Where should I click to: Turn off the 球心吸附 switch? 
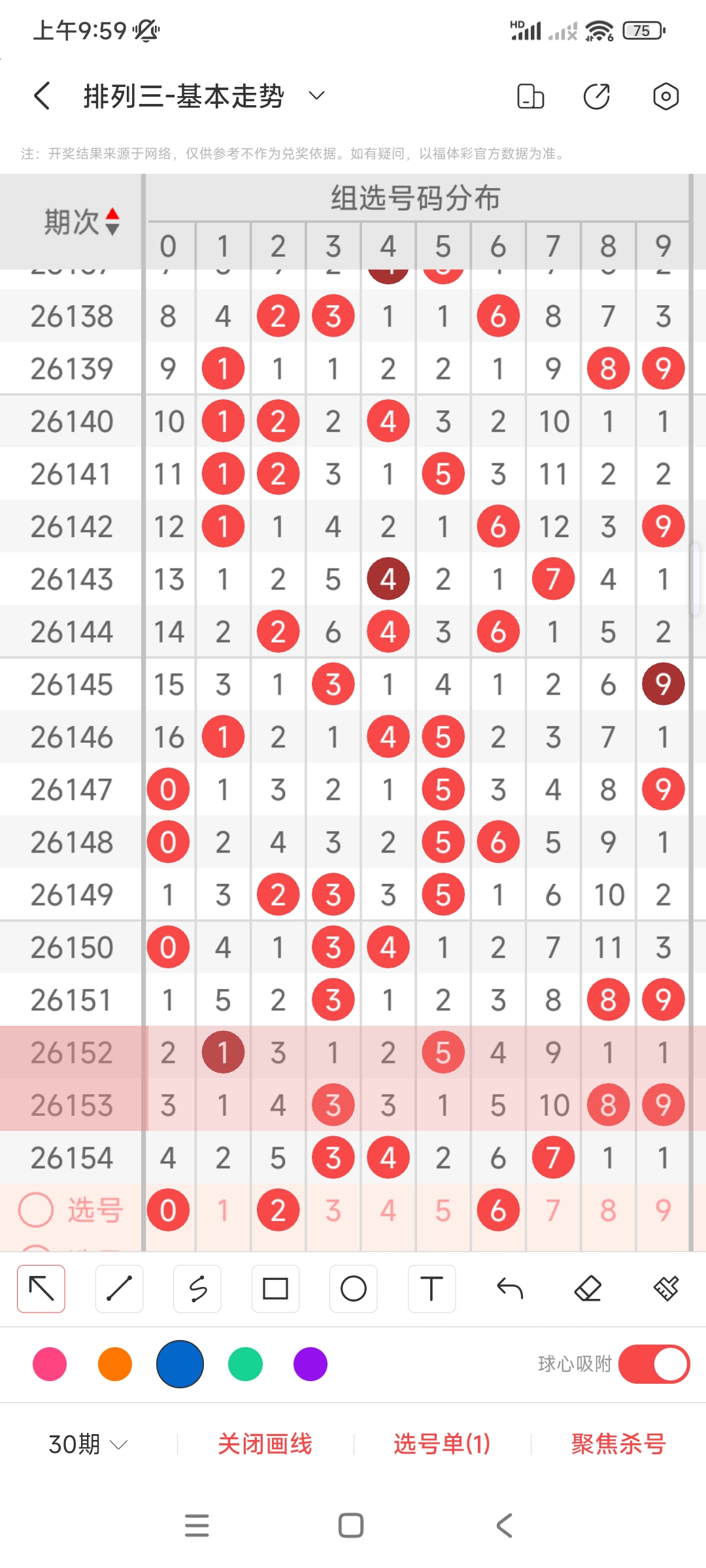pyautogui.click(x=654, y=1364)
